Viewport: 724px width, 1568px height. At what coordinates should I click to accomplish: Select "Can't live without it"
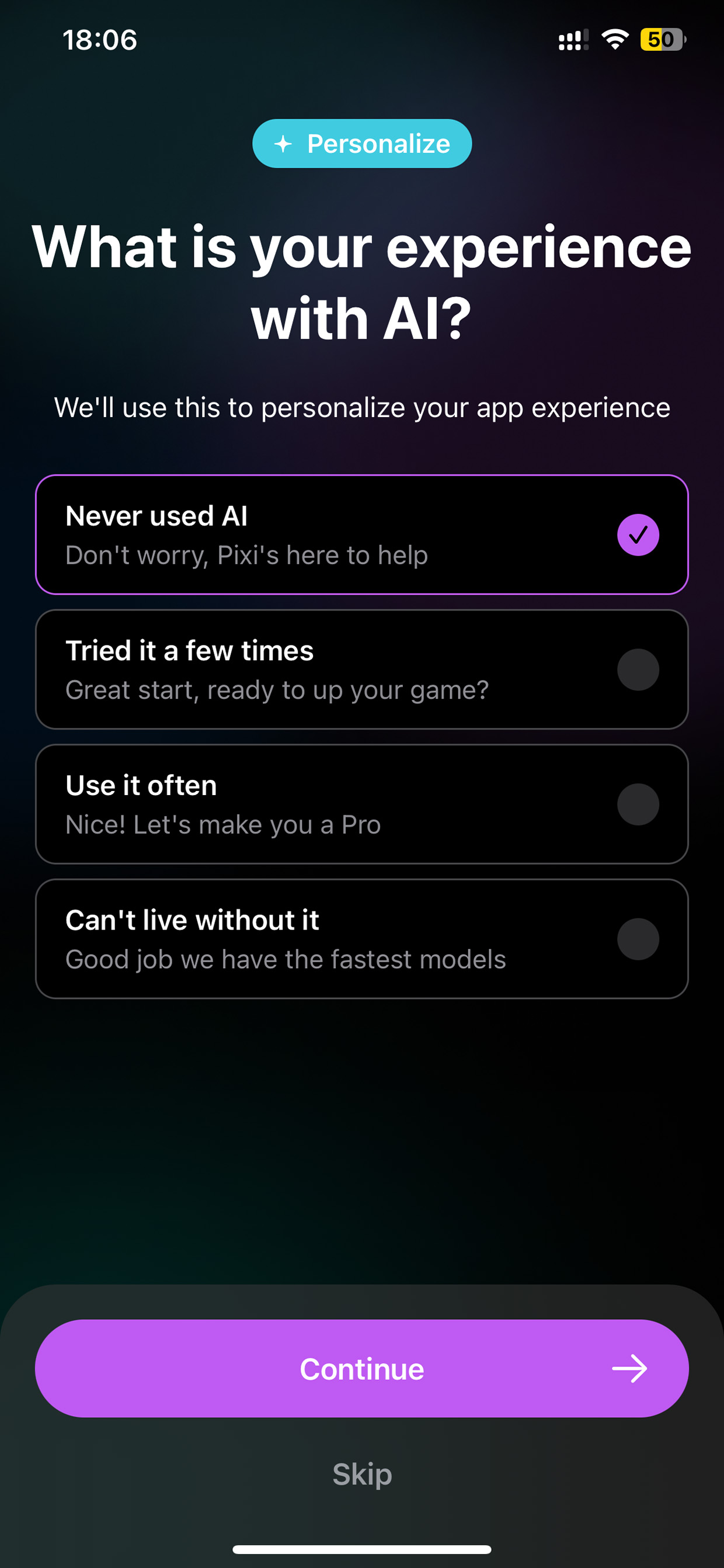coord(361,938)
